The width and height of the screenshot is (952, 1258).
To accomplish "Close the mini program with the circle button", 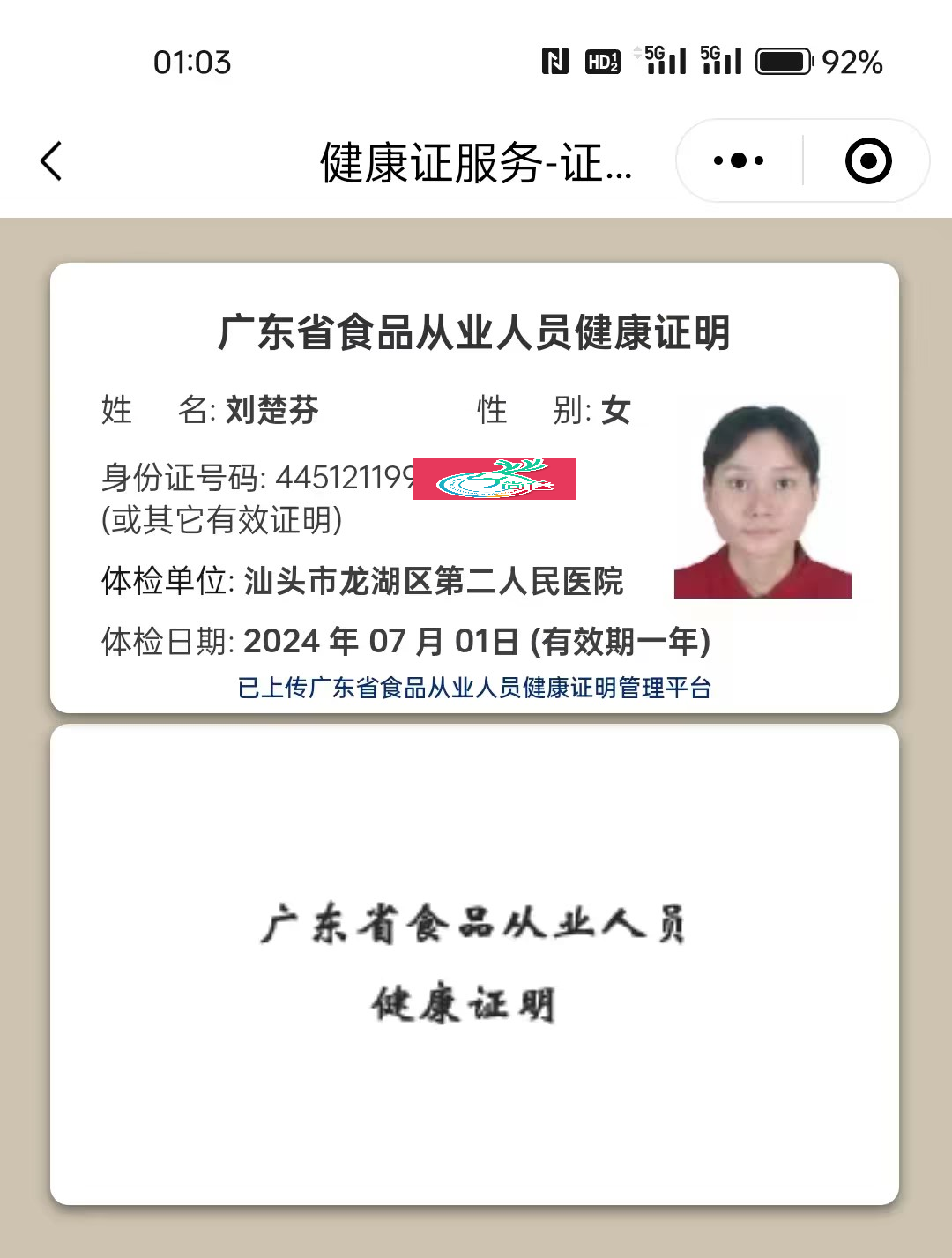I will 868,161.
